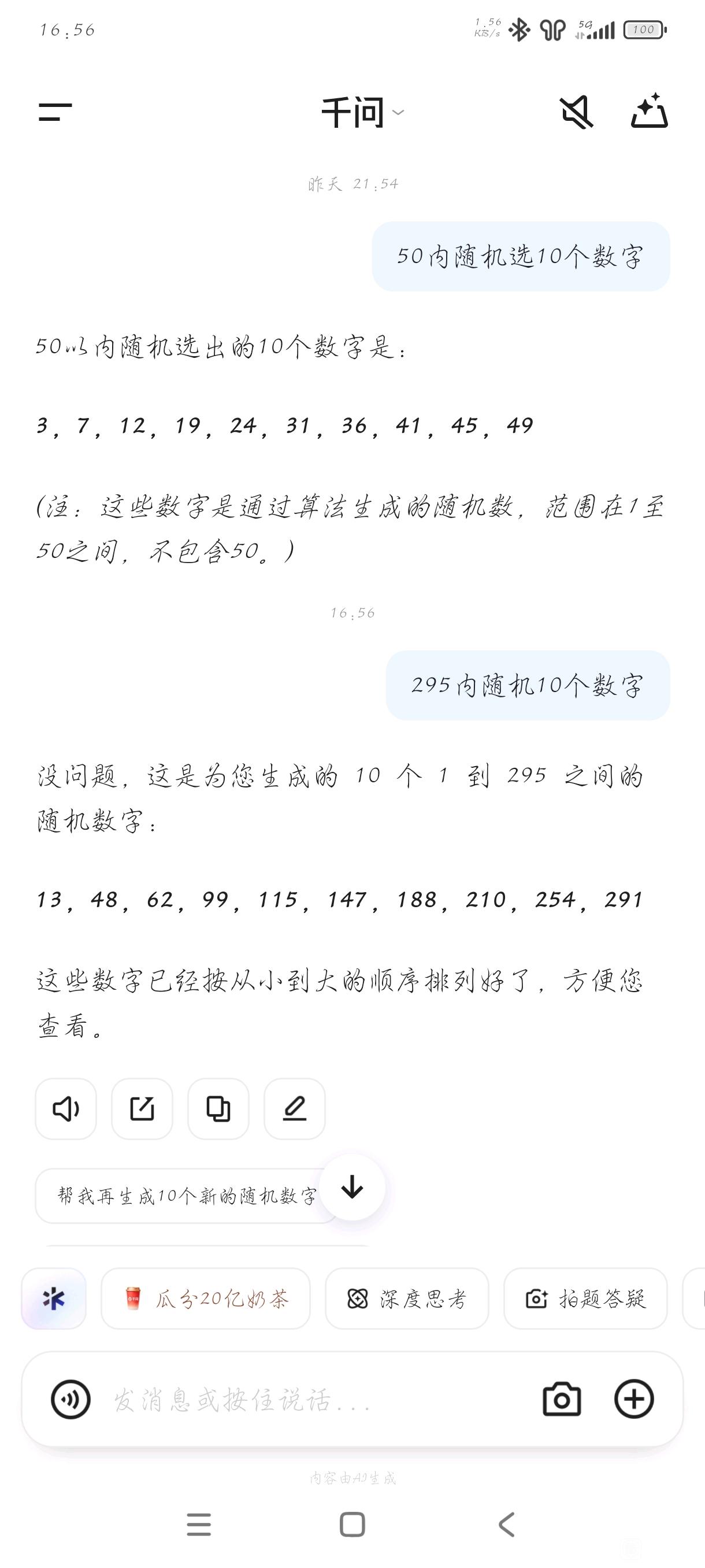
Task: Open the plus attachments menu
Action: (x=634, y=1399)
